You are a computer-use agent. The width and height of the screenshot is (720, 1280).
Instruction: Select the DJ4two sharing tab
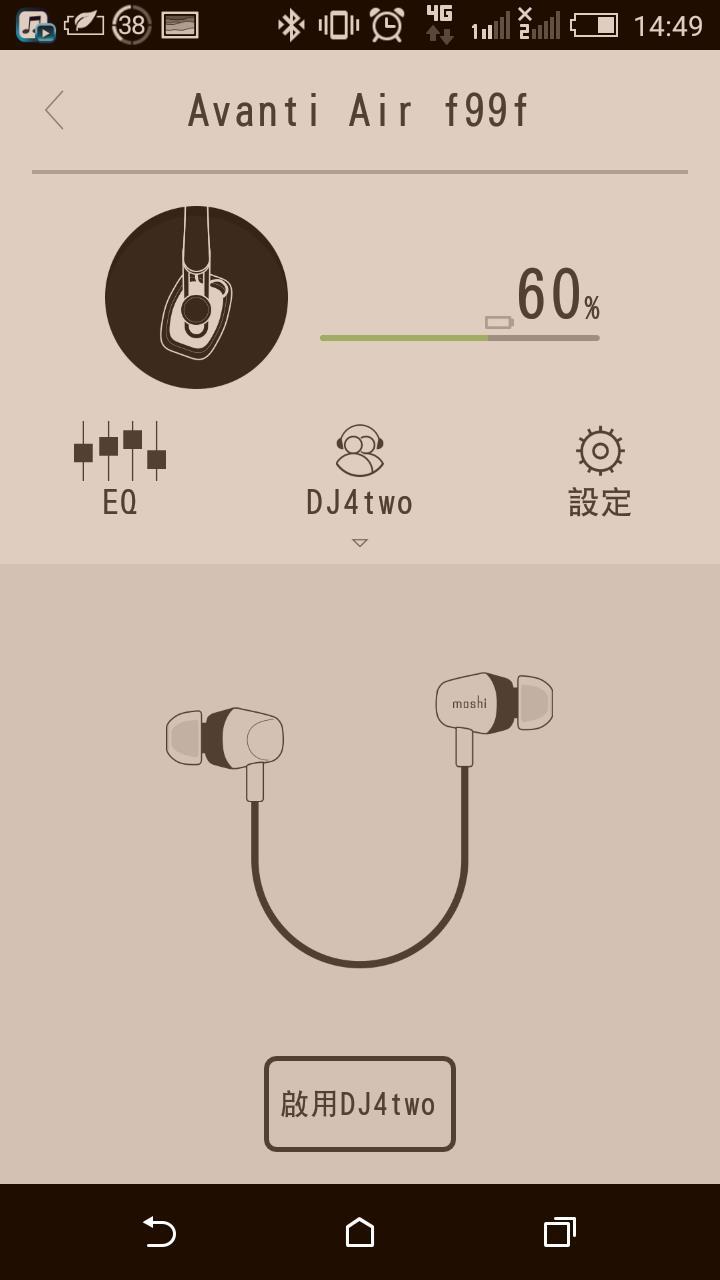point(359,470)
